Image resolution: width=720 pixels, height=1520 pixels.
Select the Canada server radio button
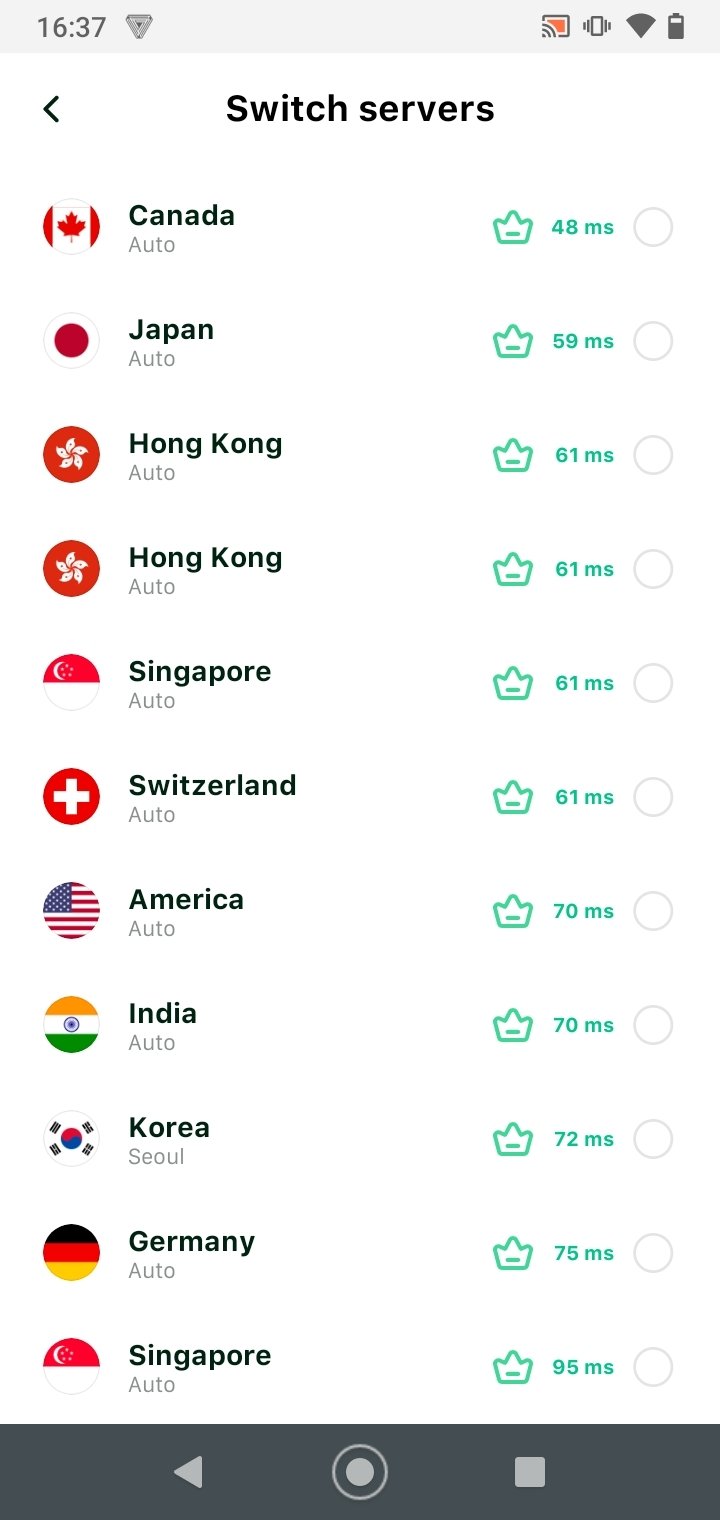pos(653,227)
